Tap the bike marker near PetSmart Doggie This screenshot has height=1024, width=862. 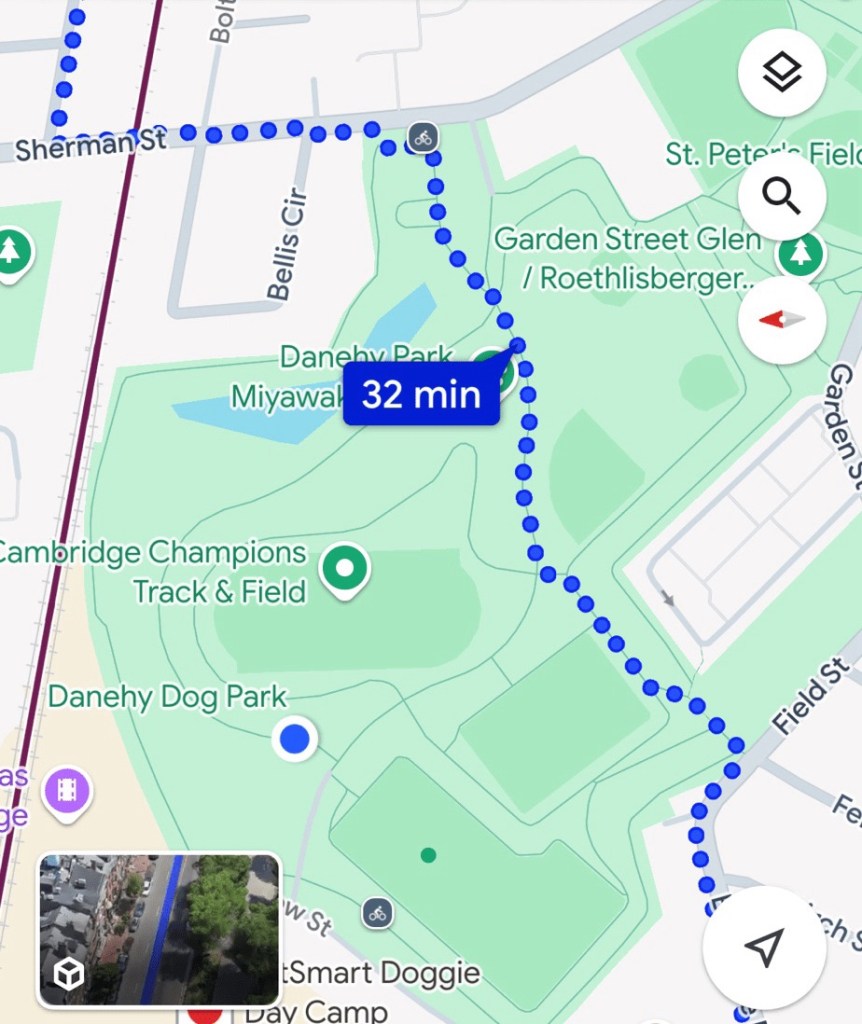(x=377, y=912)
